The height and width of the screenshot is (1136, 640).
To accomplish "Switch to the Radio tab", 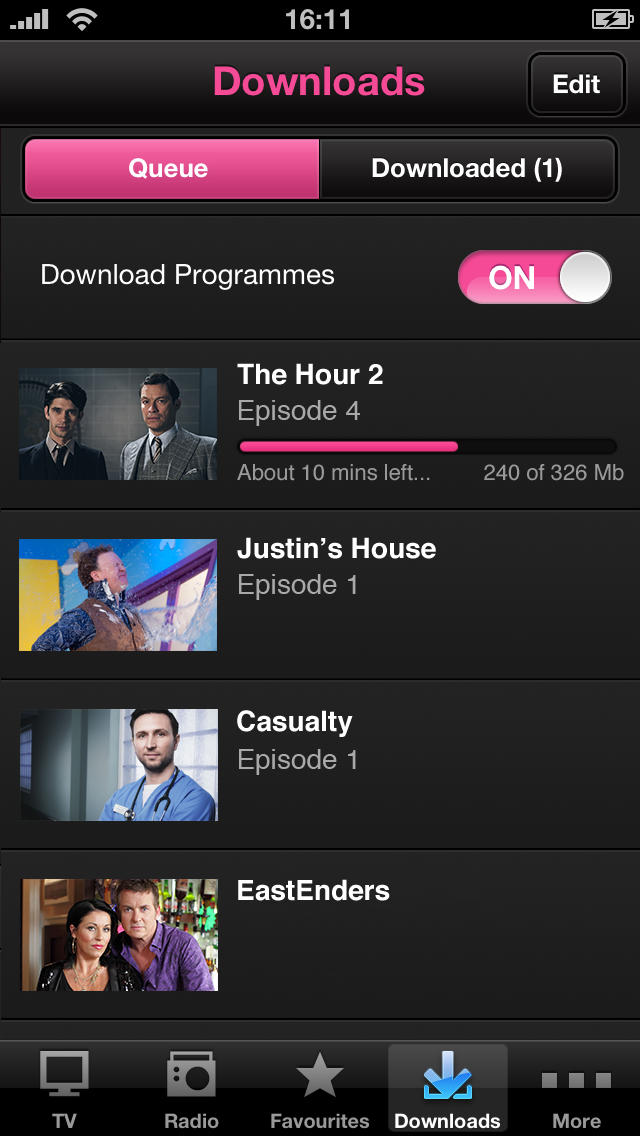I will click(191, 1090).
